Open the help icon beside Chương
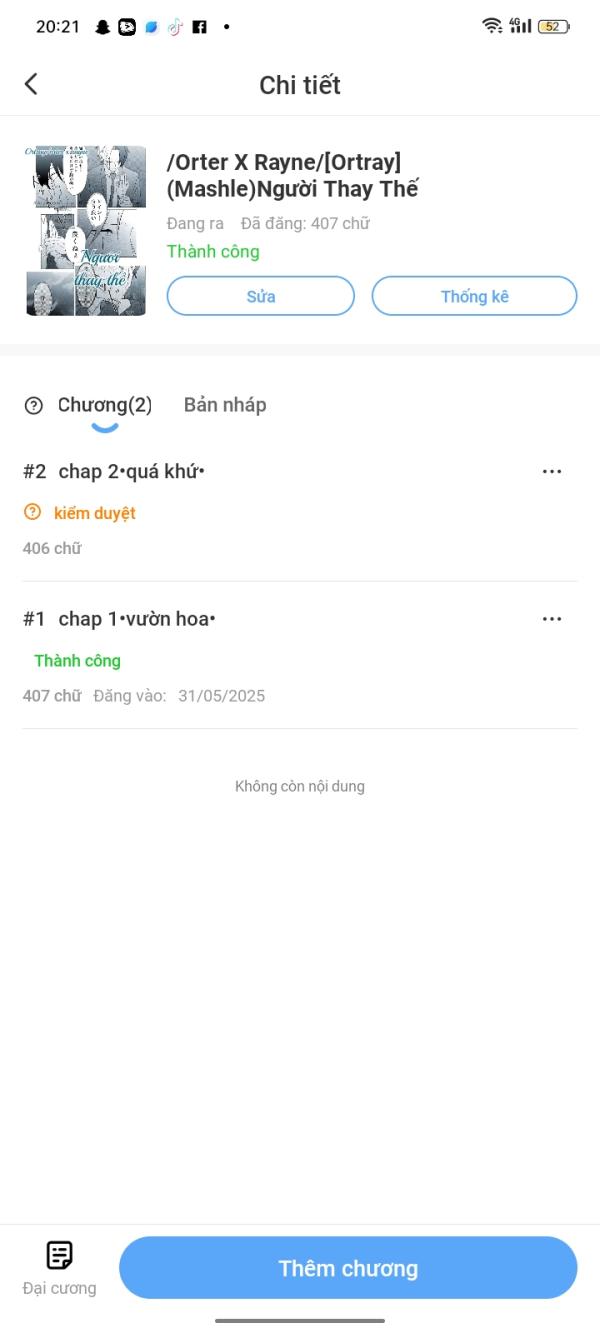600x1333 pixels. point(33,405)
